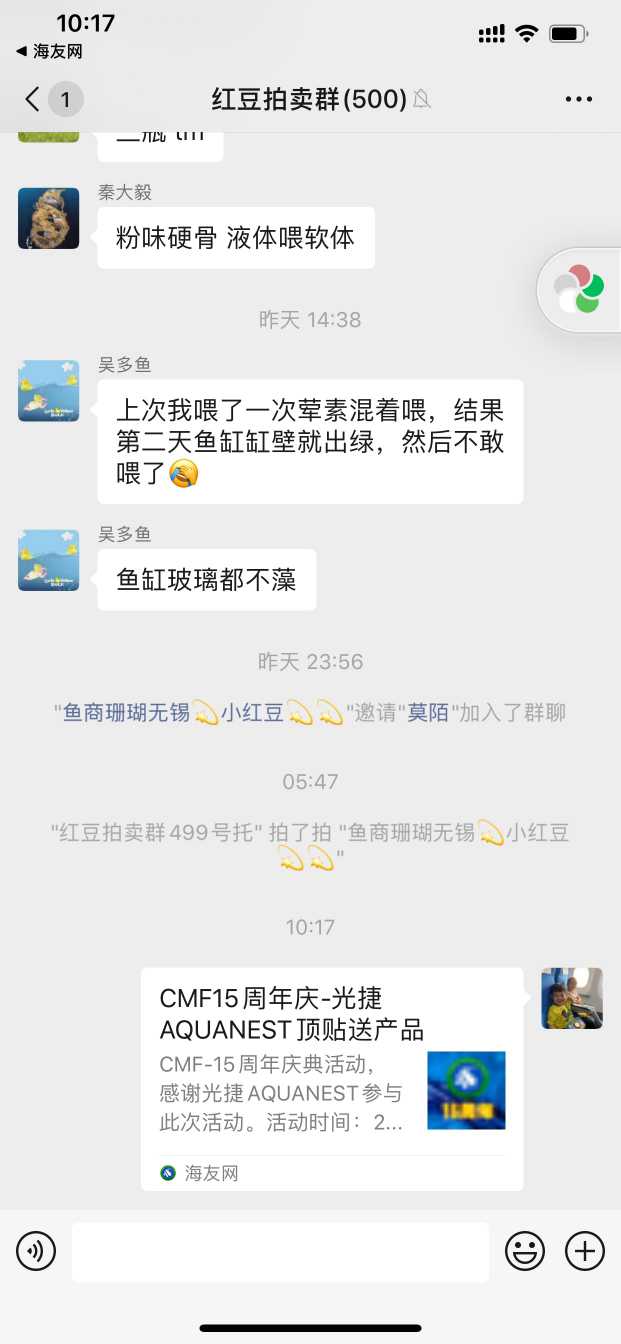Open the emoji picker

pyautogui.click(x=525, y=1251)
